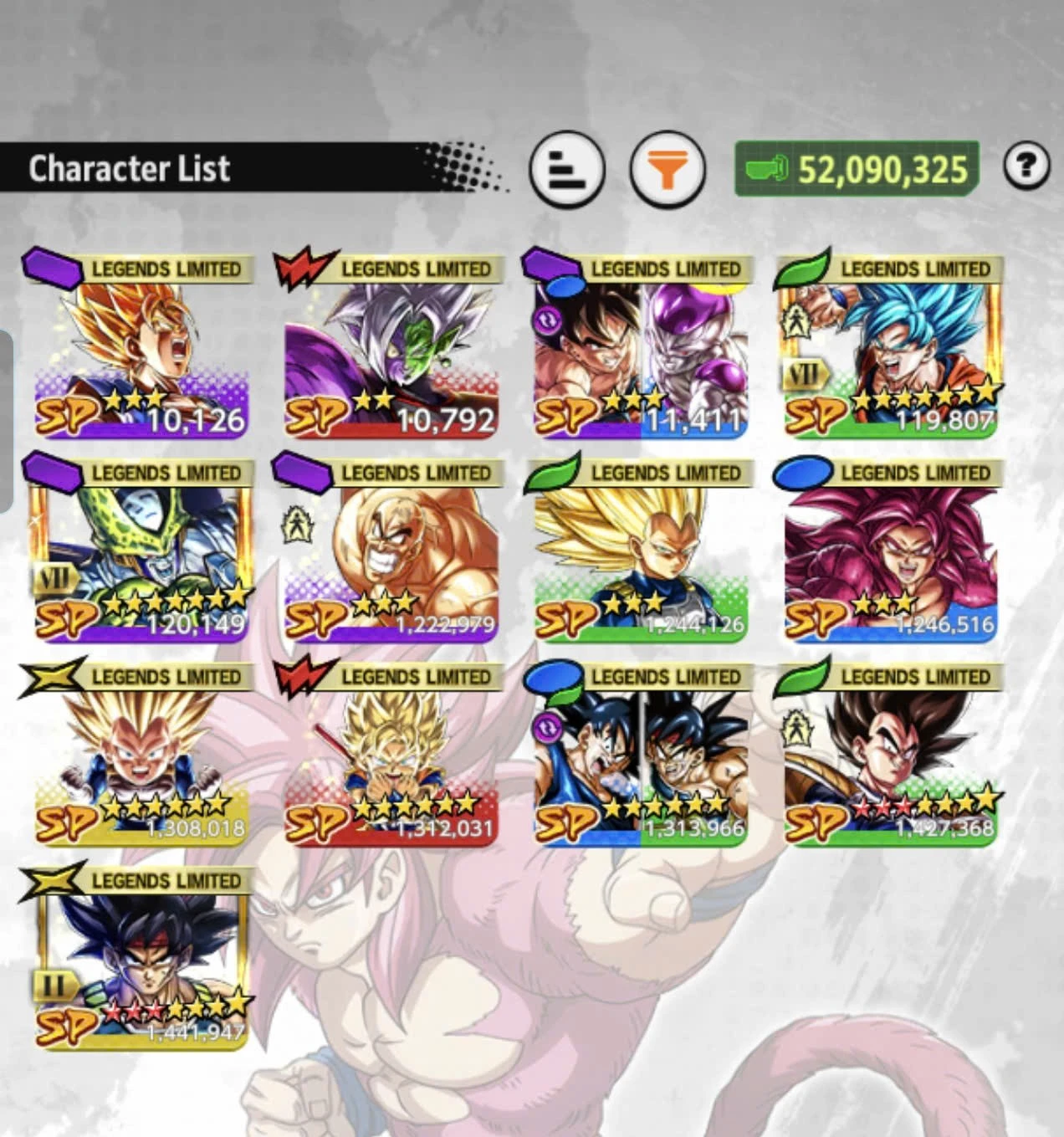This screenshot has height=1137, width=1064.
Task: Open the question mark help
Action: point(1026,166)
